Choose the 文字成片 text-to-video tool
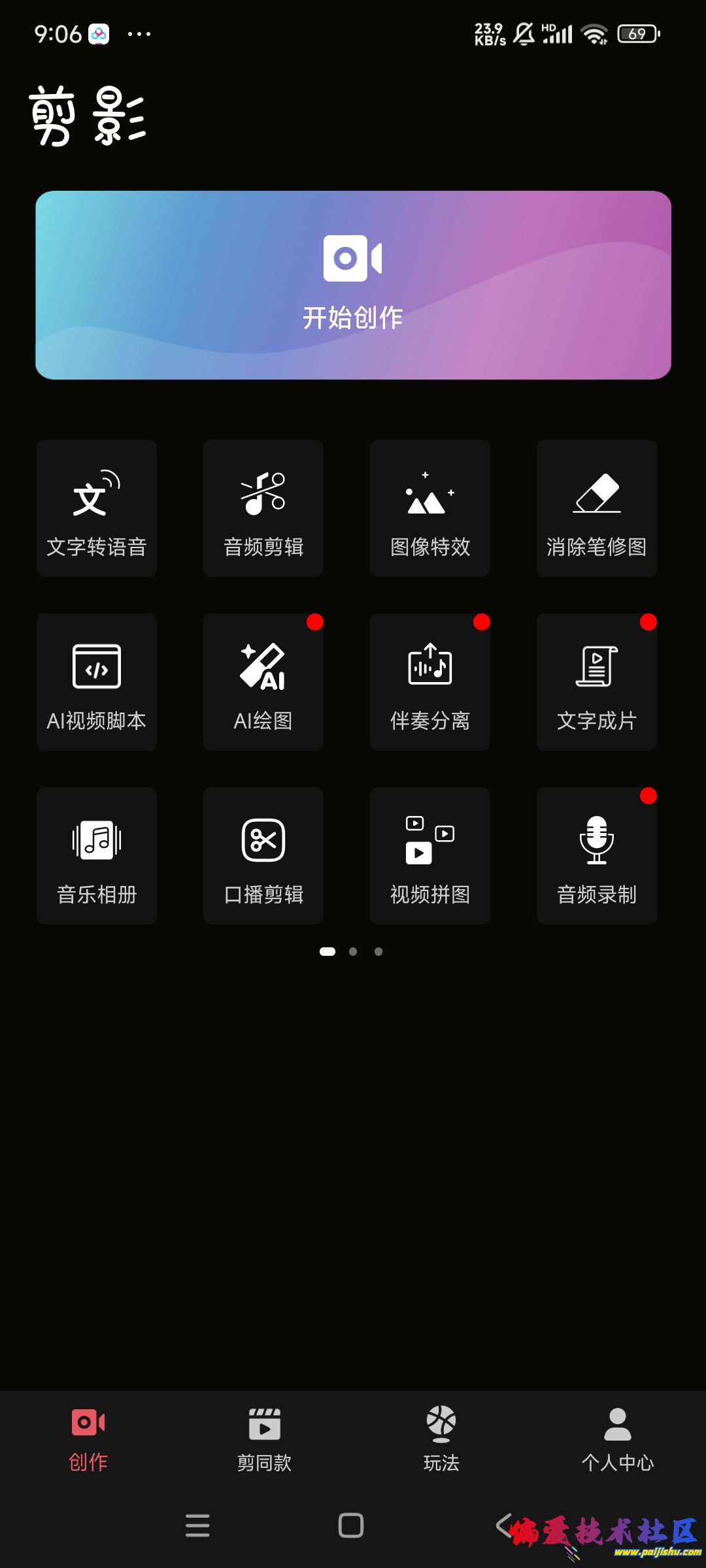The height and width of the screenshot is (1568, 706). point(597,682)
